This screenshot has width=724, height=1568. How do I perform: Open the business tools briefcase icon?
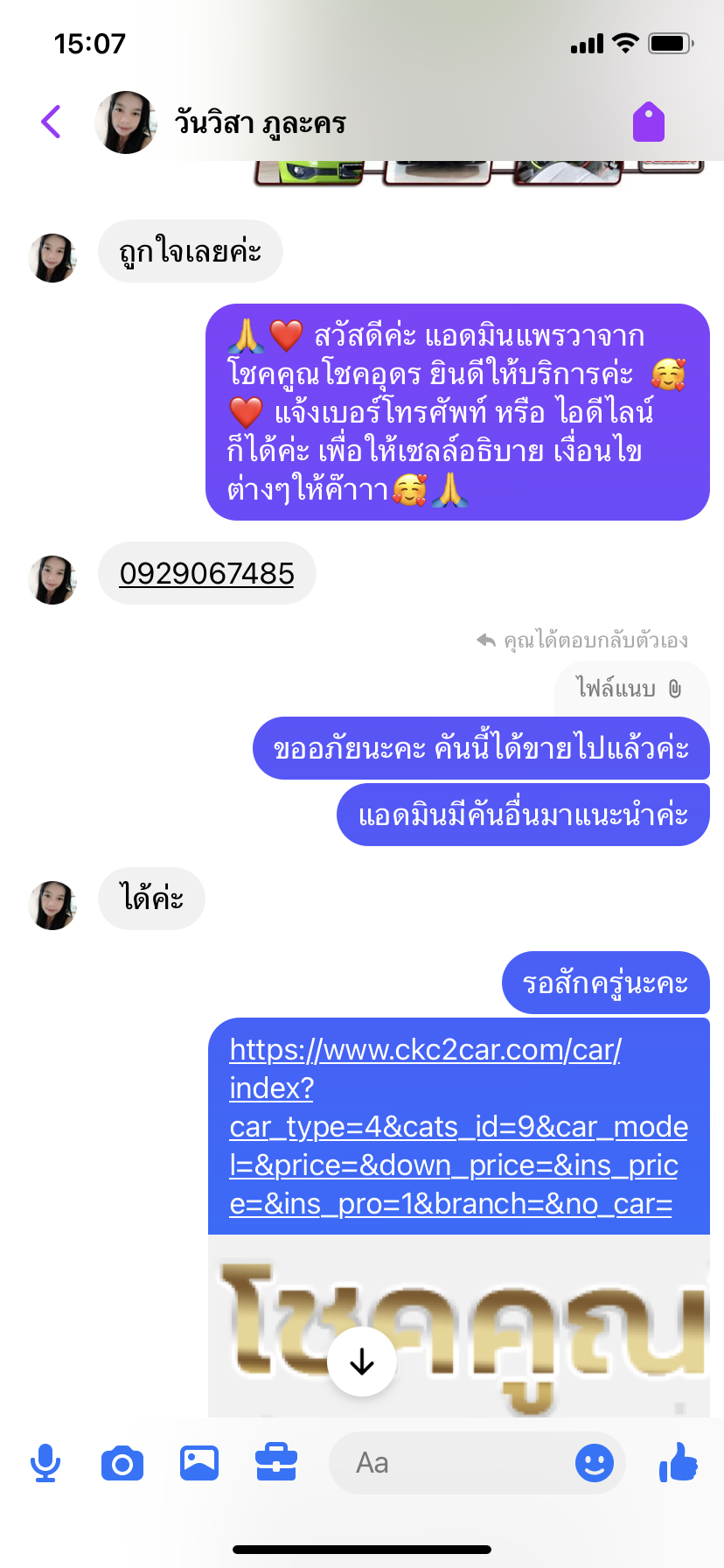276,1462
